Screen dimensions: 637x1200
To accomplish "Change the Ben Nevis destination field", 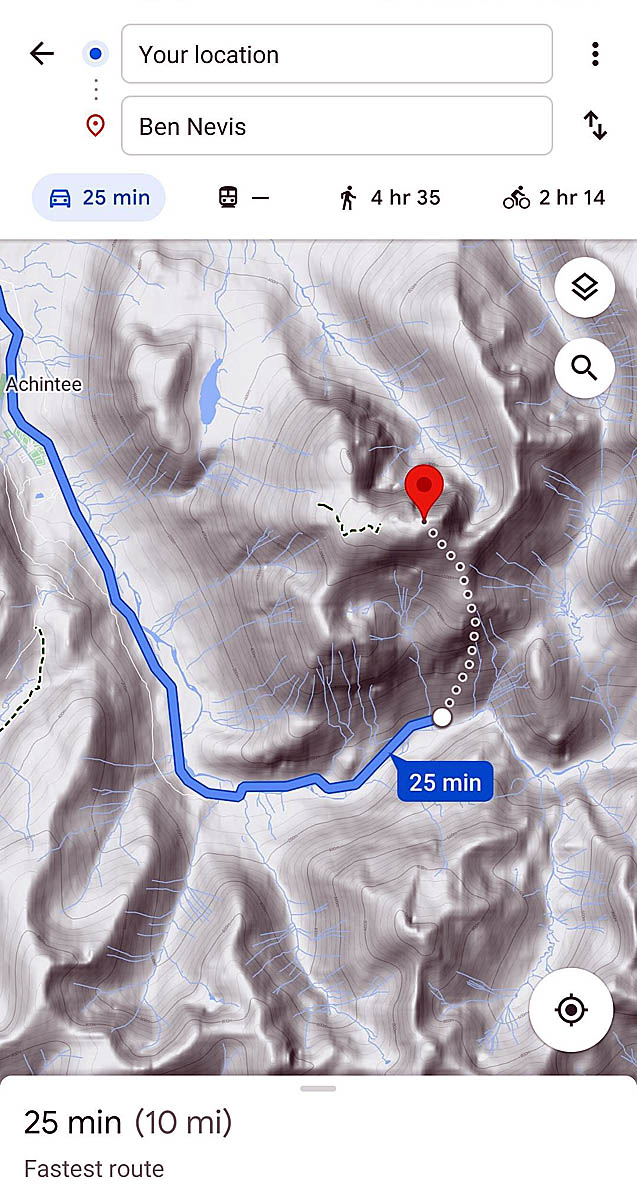I will pos(336,126).
